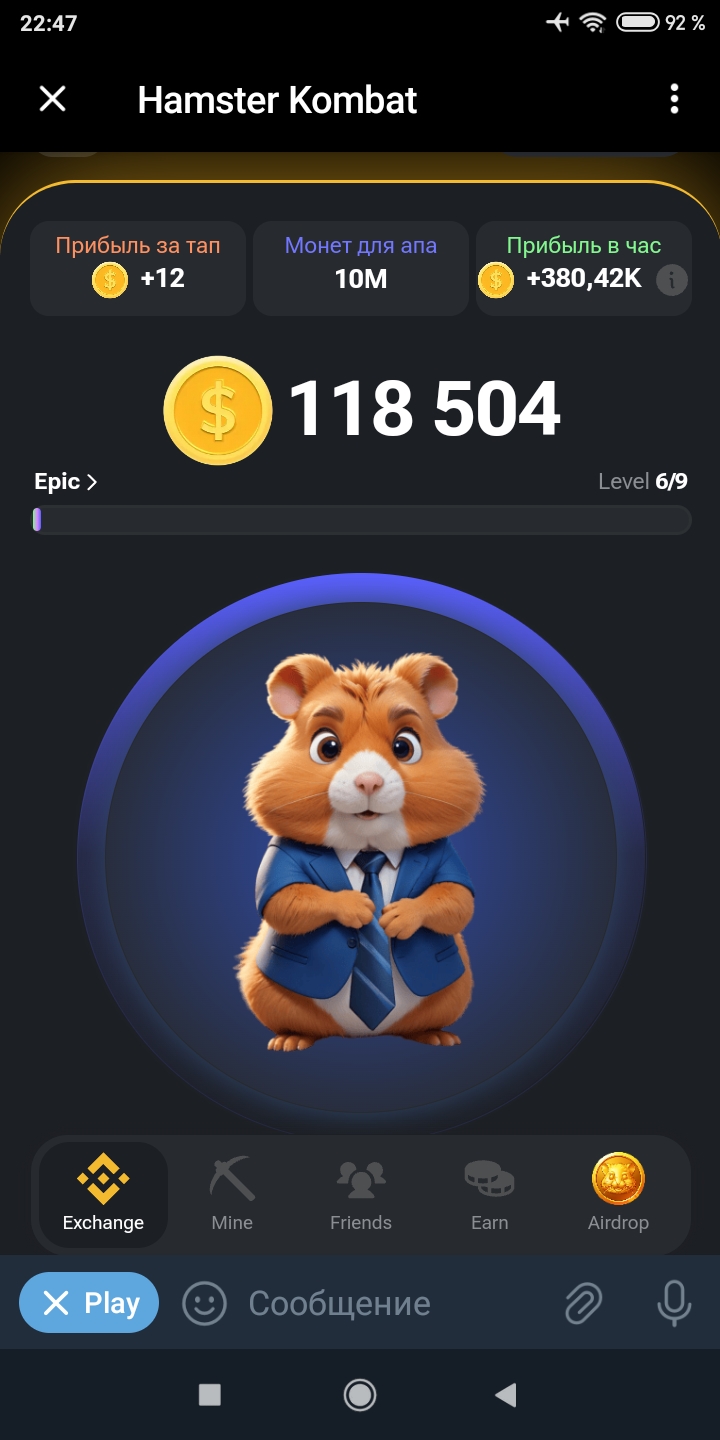Open the Airdrop tab

coord(618,1194)
